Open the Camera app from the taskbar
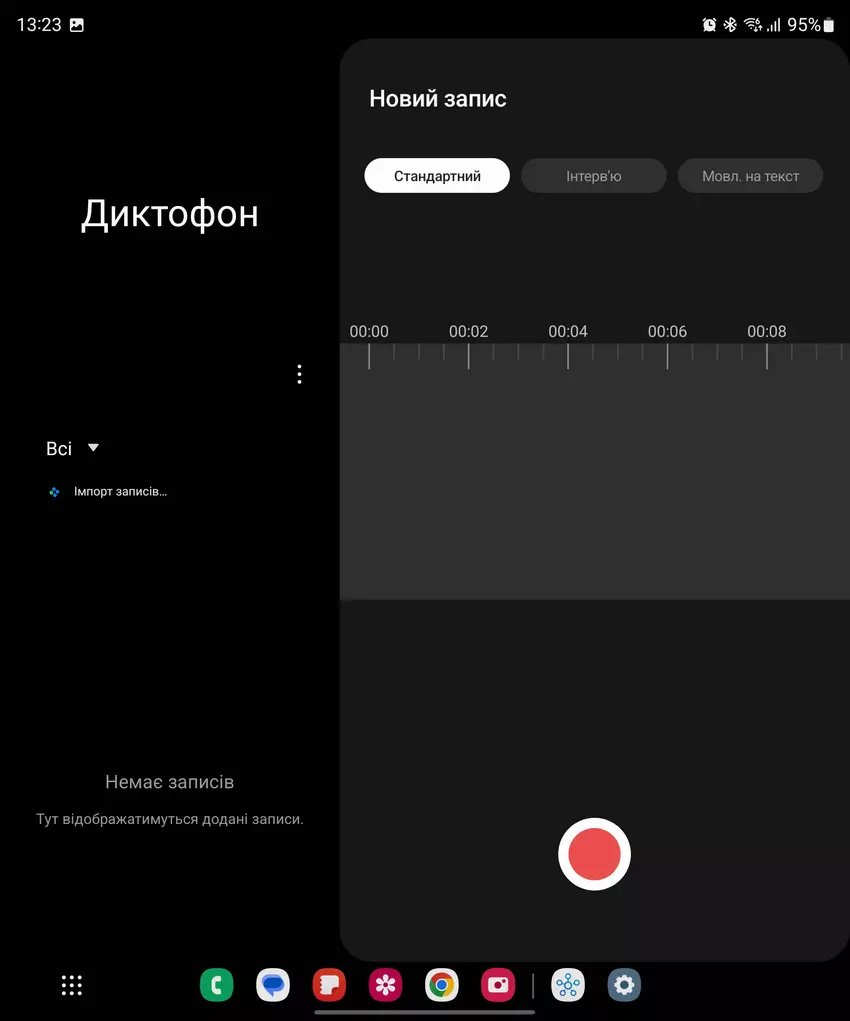This screenshot has height=1021, width=850. (497, 985)
